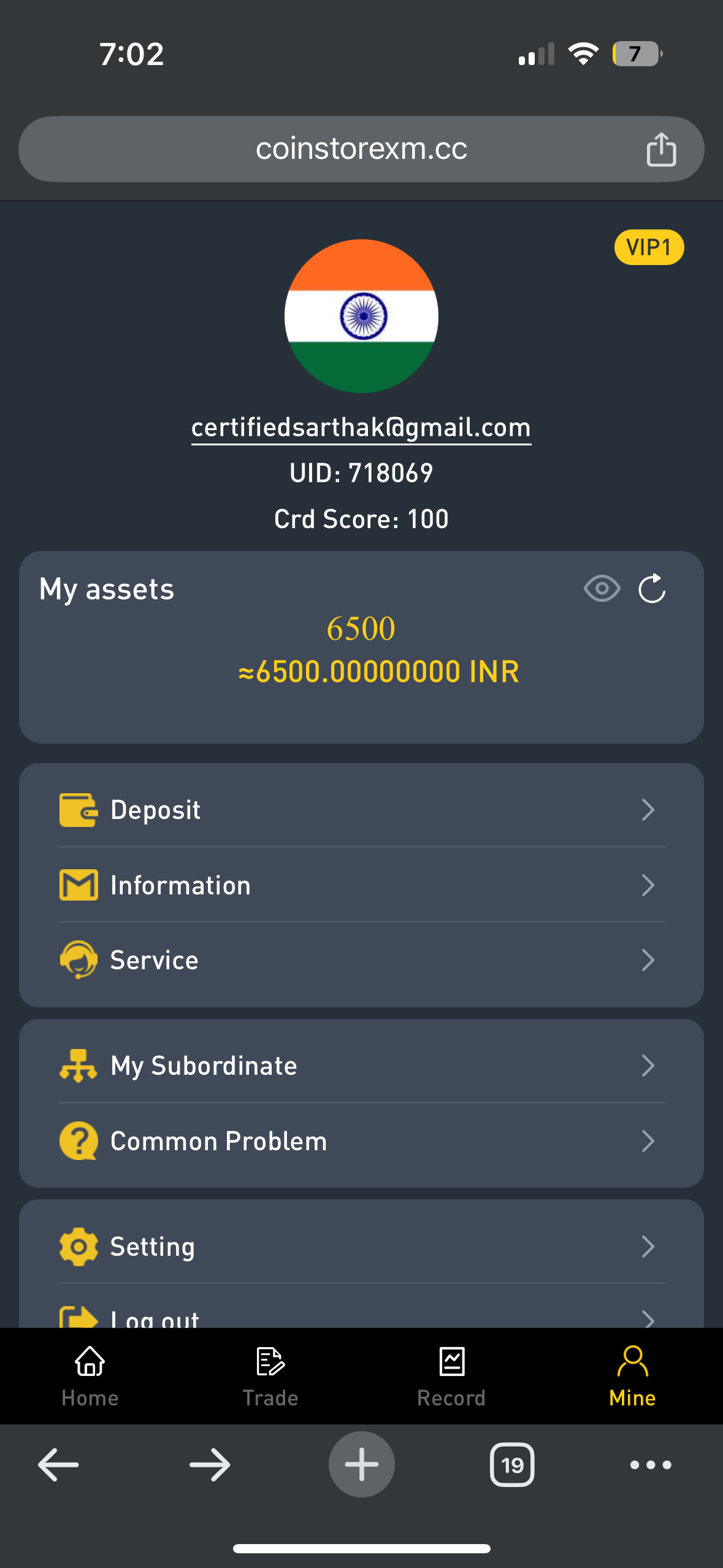Hide the asset balance with the eye icon
The width and height of the screenshot is (723, 1568).
click(x=602, y=589)
